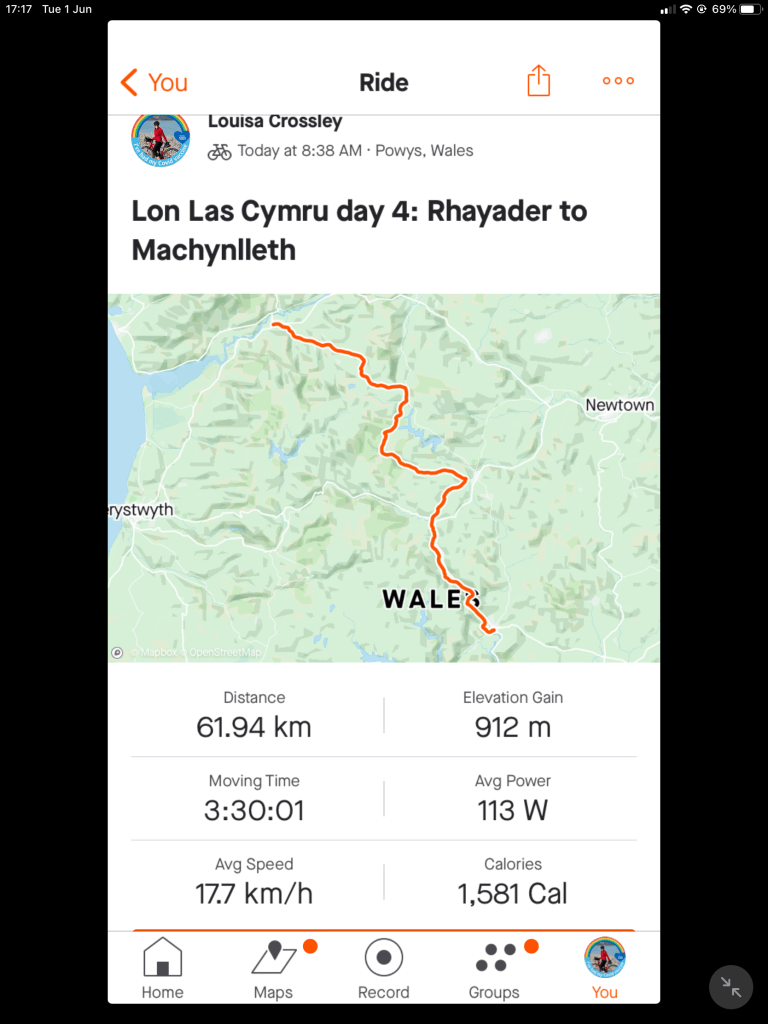This screenshot has height=1024, width=768.
Task: Go back to You
Action: [153, 82]
